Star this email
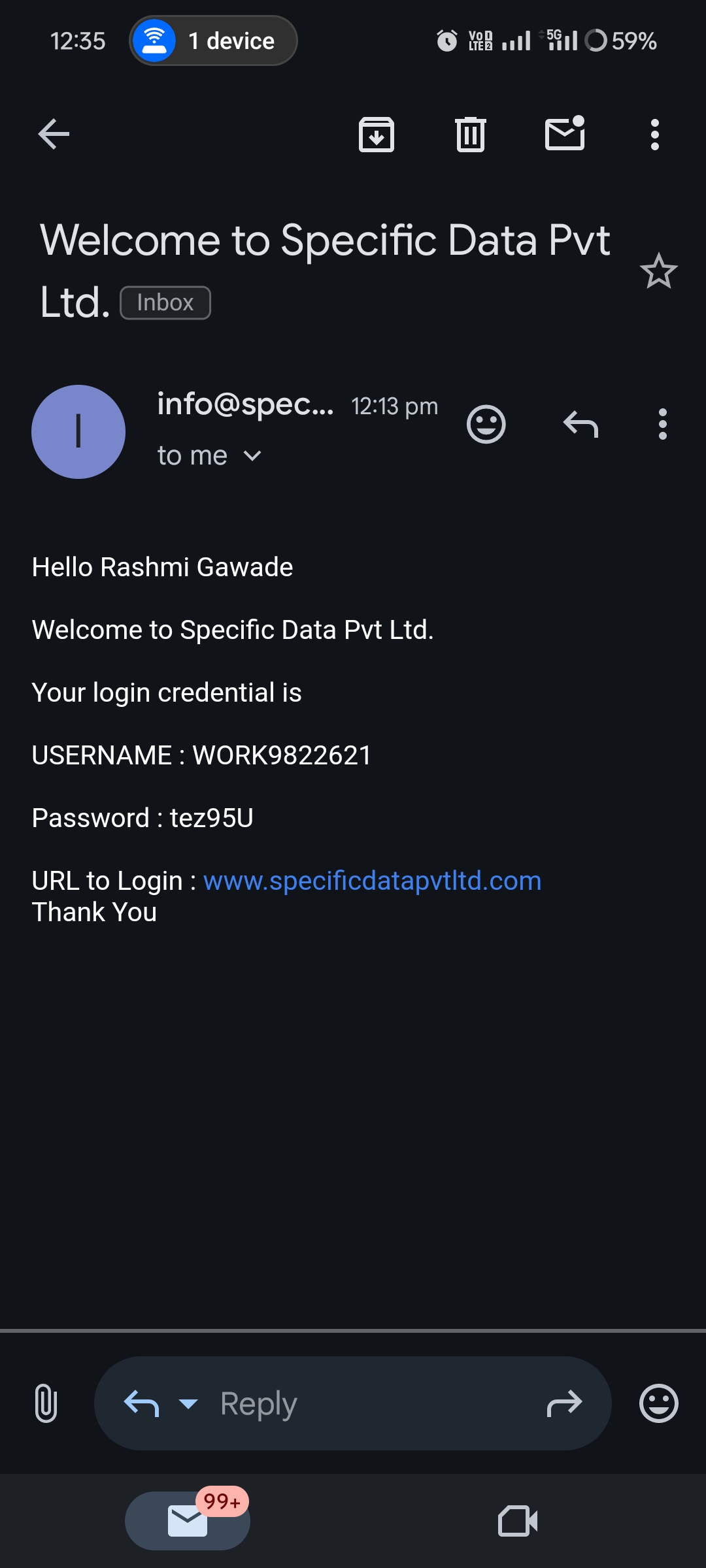 point(658,271)
